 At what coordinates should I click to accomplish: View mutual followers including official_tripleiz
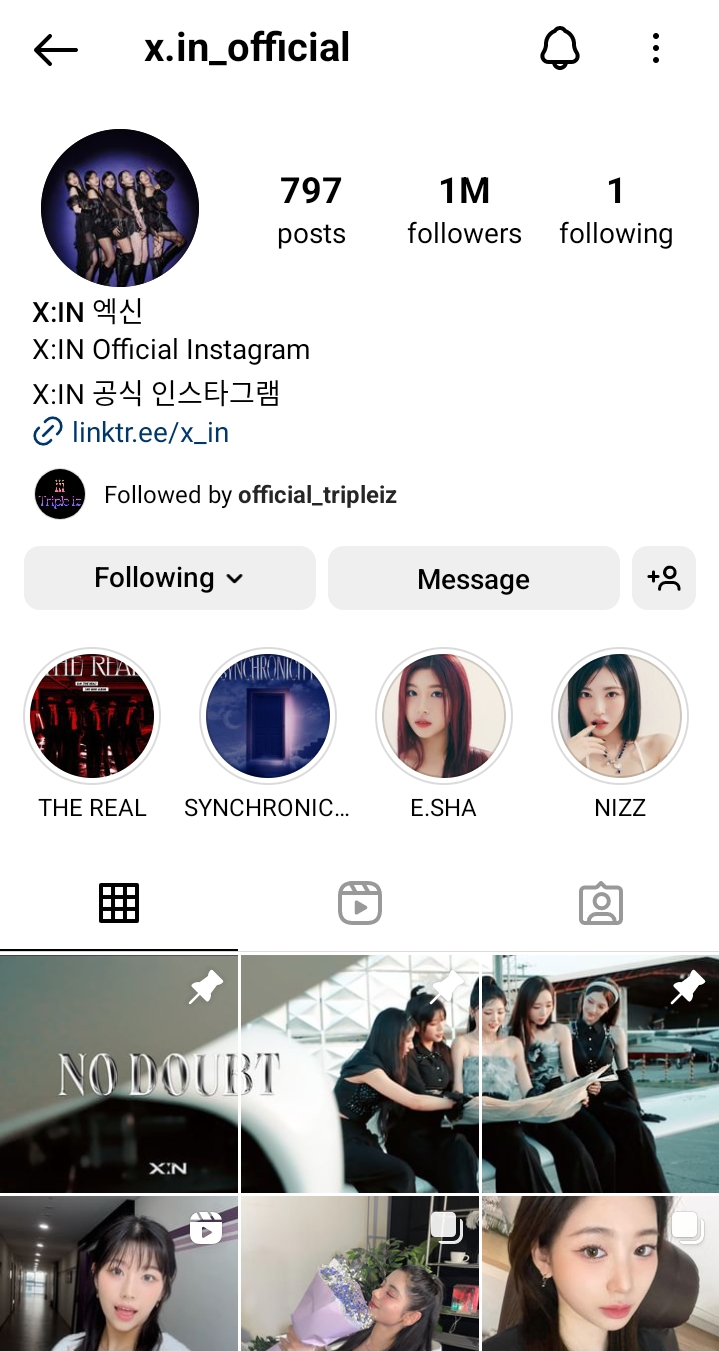pos(250,495)
